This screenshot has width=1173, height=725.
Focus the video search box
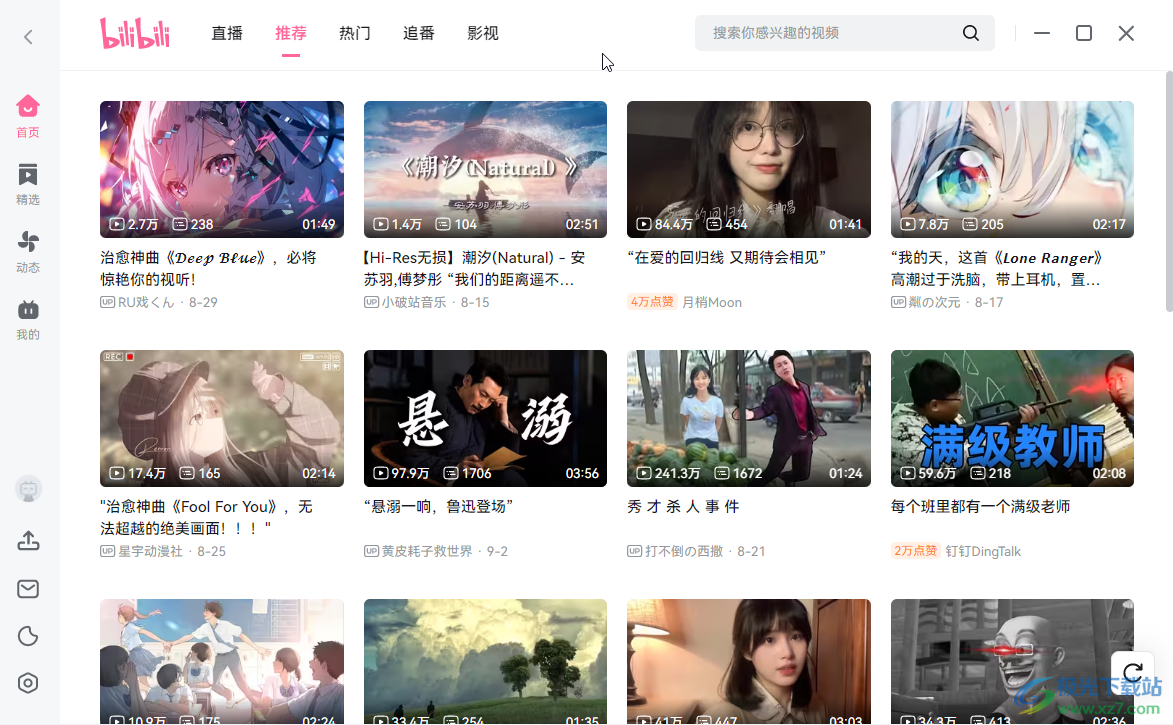[830, 33]
